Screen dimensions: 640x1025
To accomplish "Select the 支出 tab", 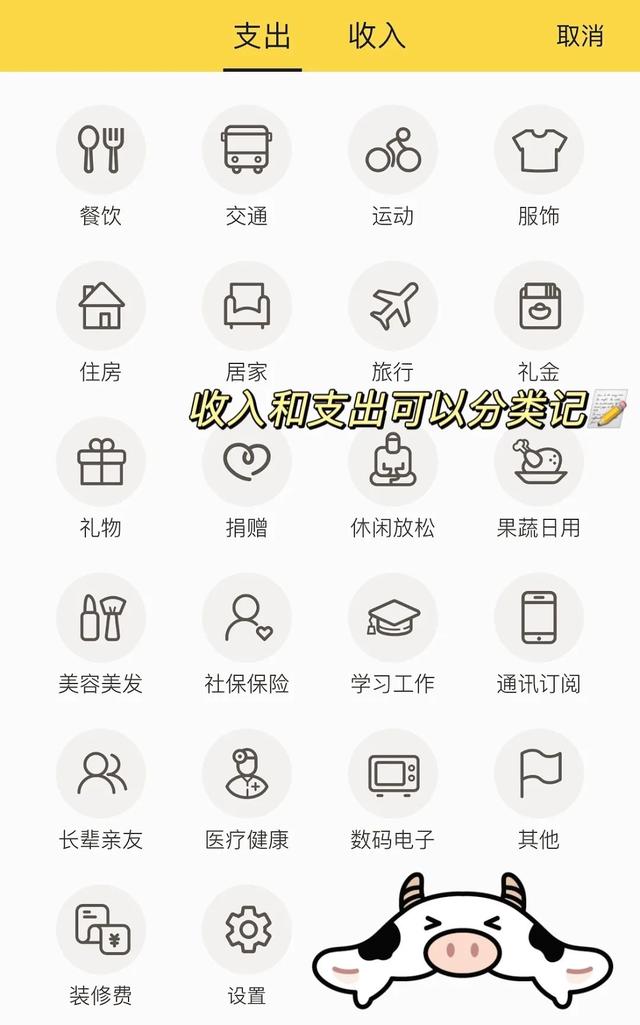I will click(262, 35).
